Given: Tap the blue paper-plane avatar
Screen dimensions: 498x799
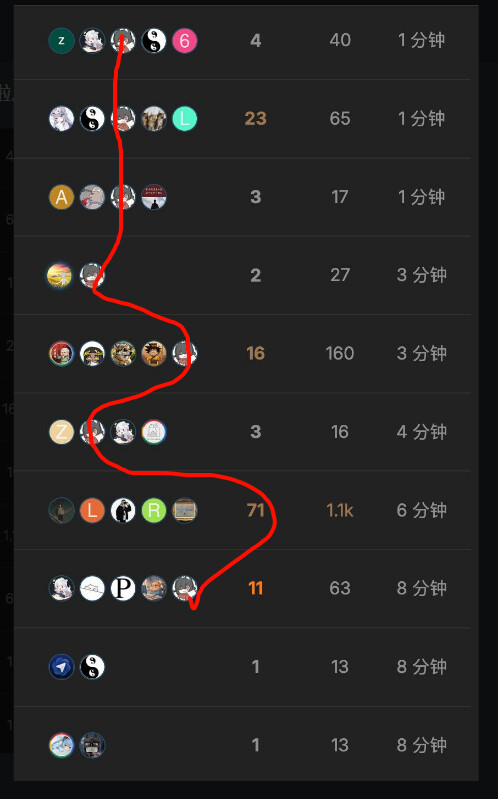Looking at the screenshot, I should [61, 667].
